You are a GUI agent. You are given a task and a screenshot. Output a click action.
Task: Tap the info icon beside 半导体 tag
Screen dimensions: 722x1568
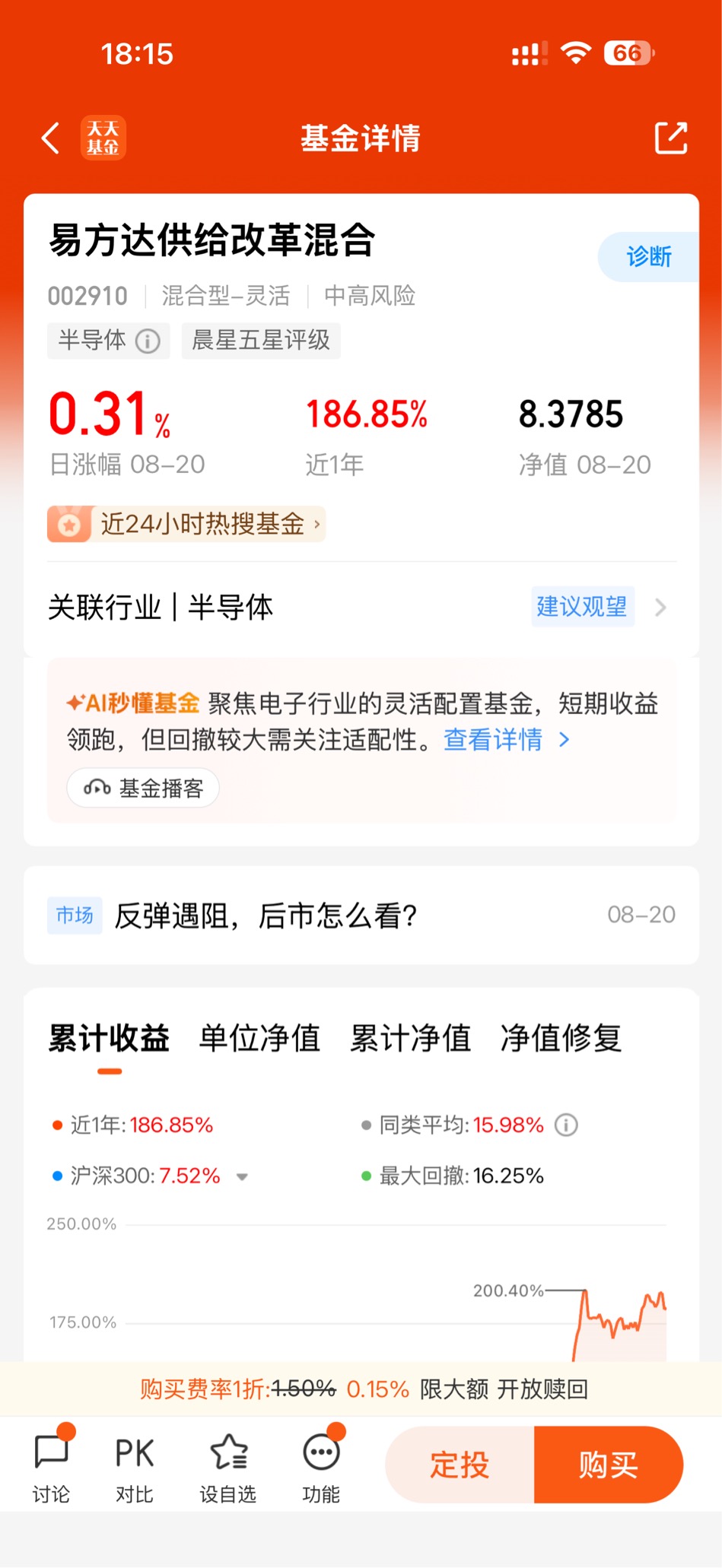click(148, 341)
